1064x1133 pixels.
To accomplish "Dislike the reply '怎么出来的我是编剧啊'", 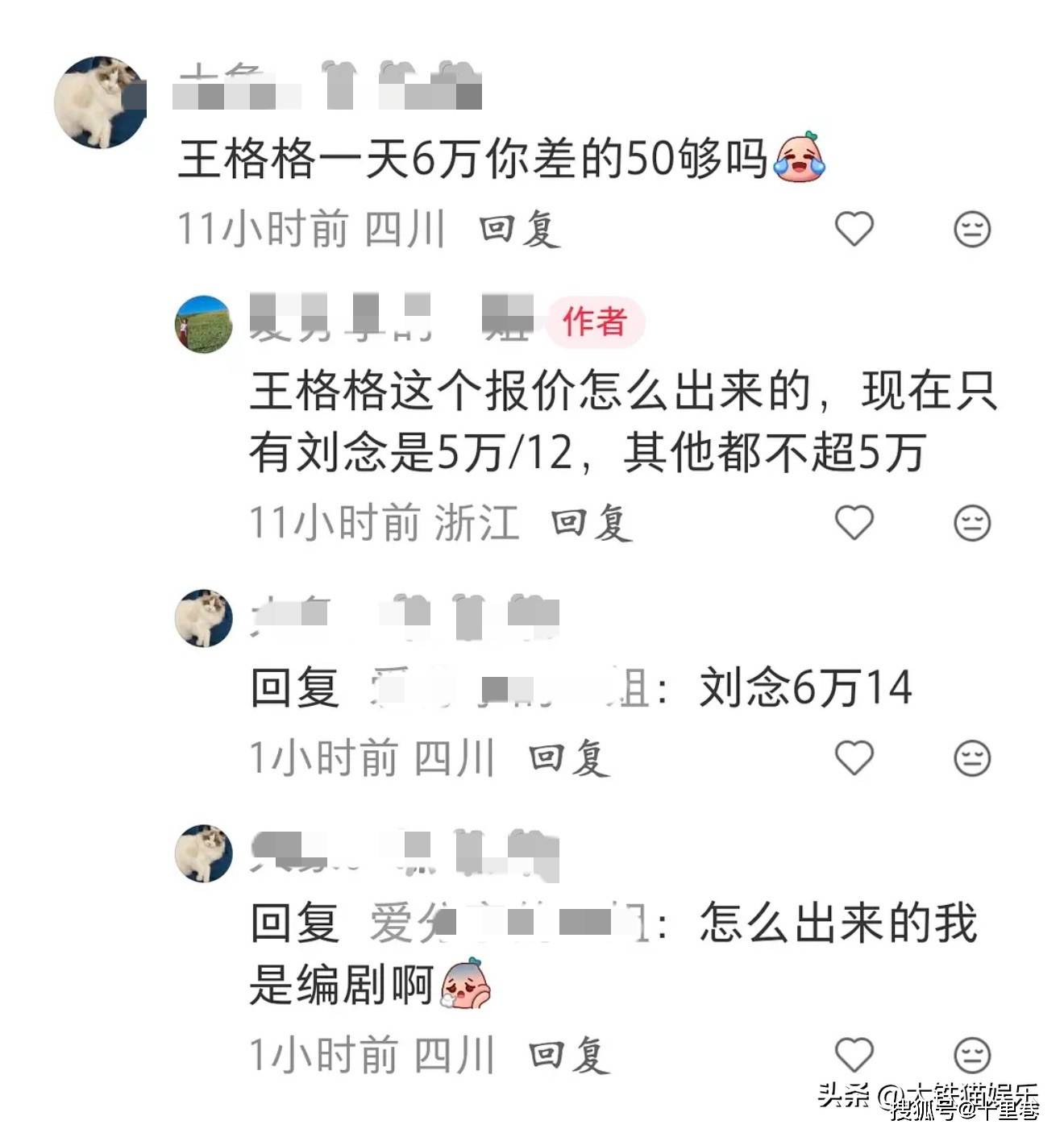I will tap(971, 1054).
